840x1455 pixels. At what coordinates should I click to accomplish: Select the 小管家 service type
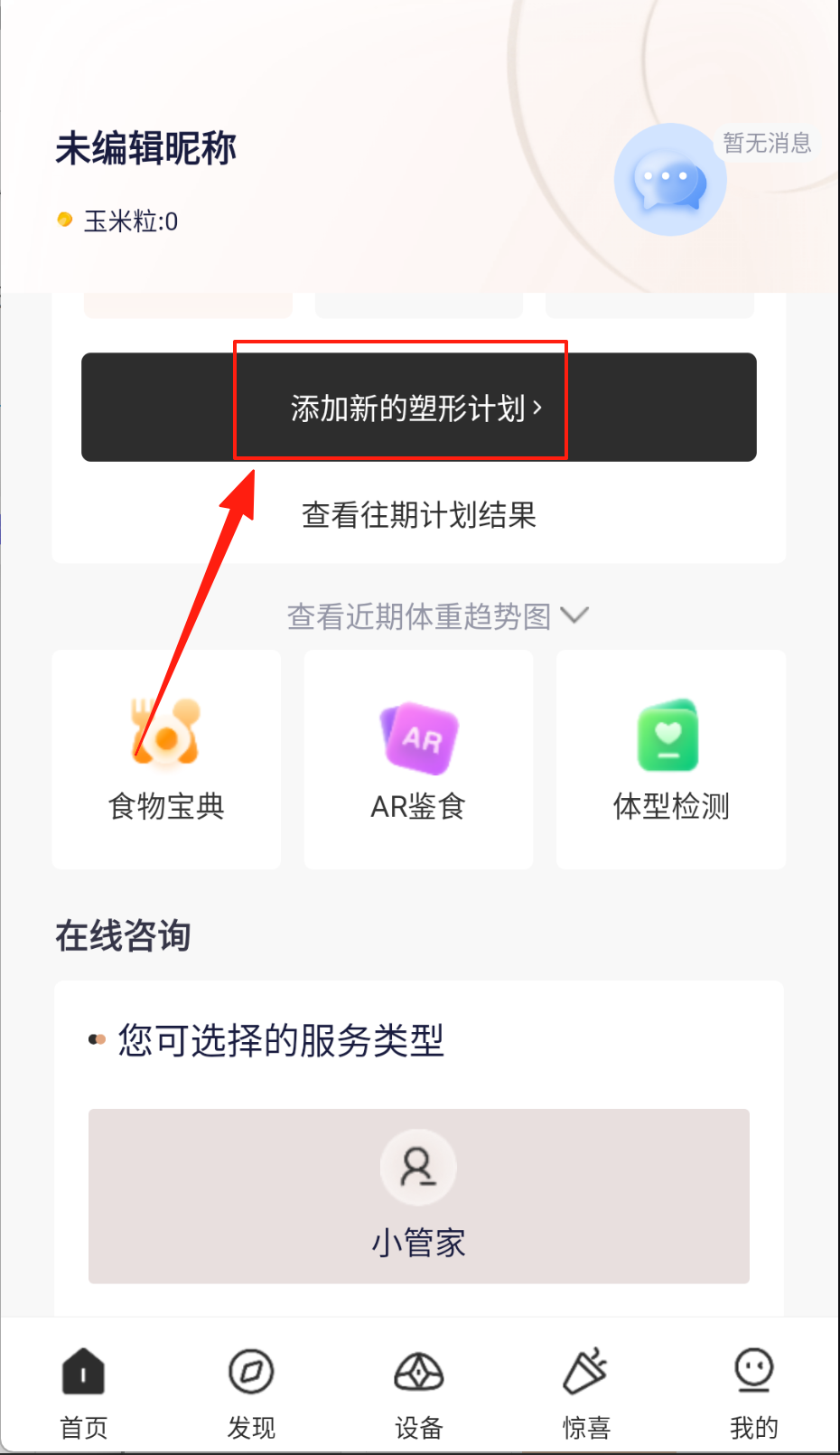(418, 1195)
